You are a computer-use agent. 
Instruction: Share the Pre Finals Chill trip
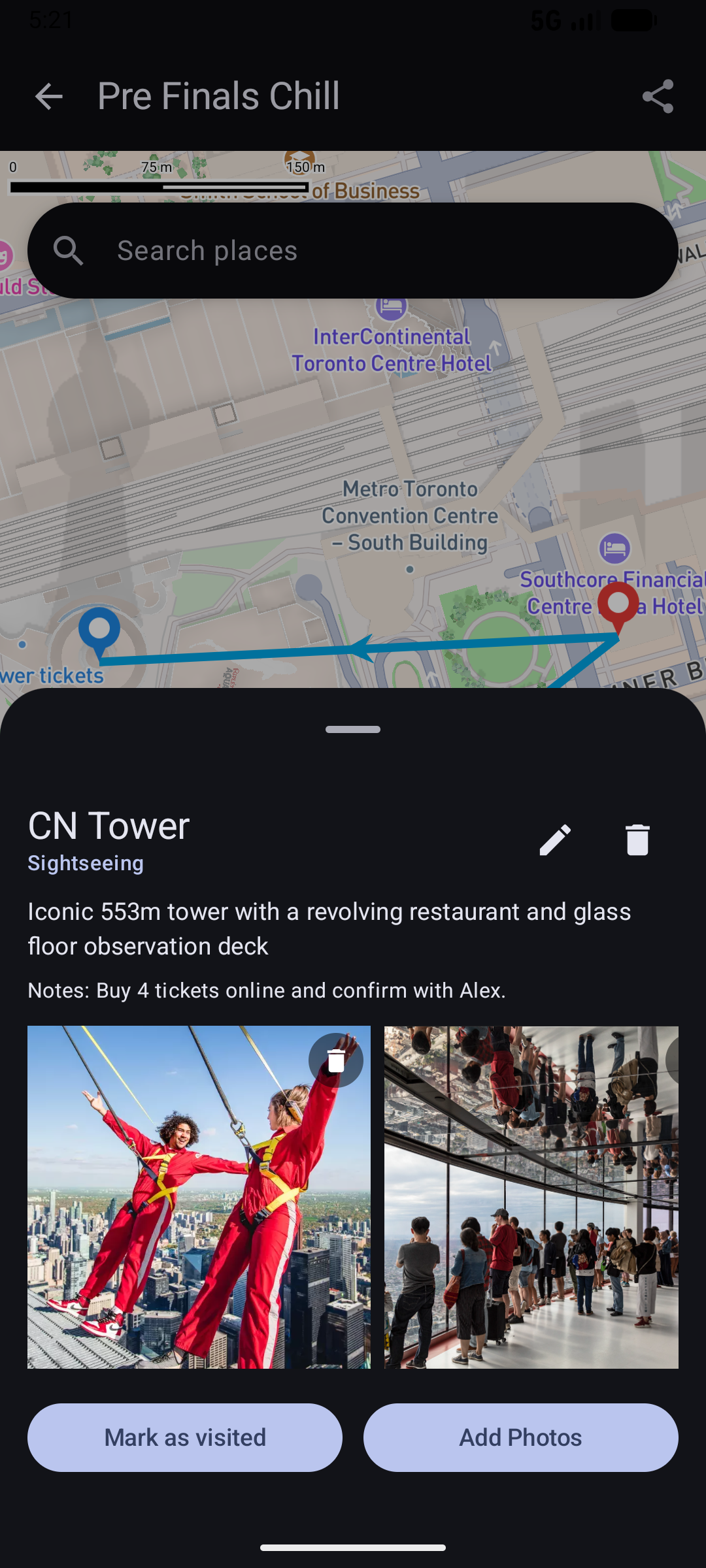(x=658, y=97)
